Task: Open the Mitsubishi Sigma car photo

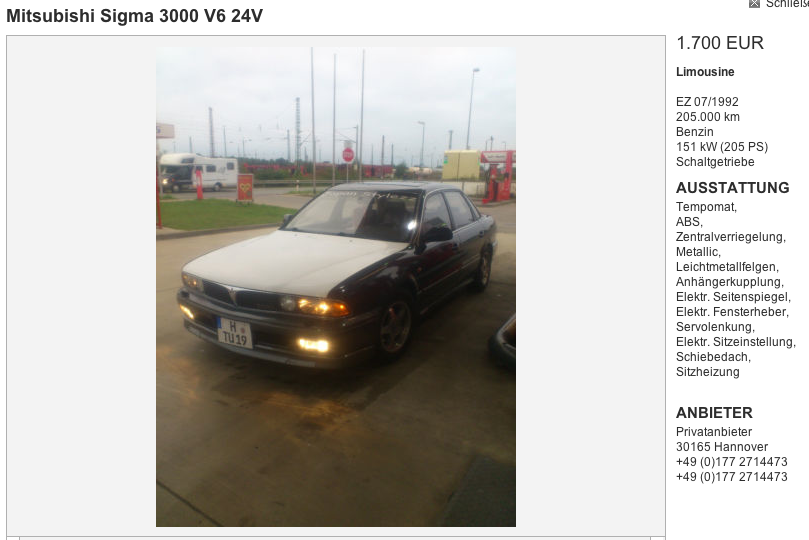Action: [336, 286]
